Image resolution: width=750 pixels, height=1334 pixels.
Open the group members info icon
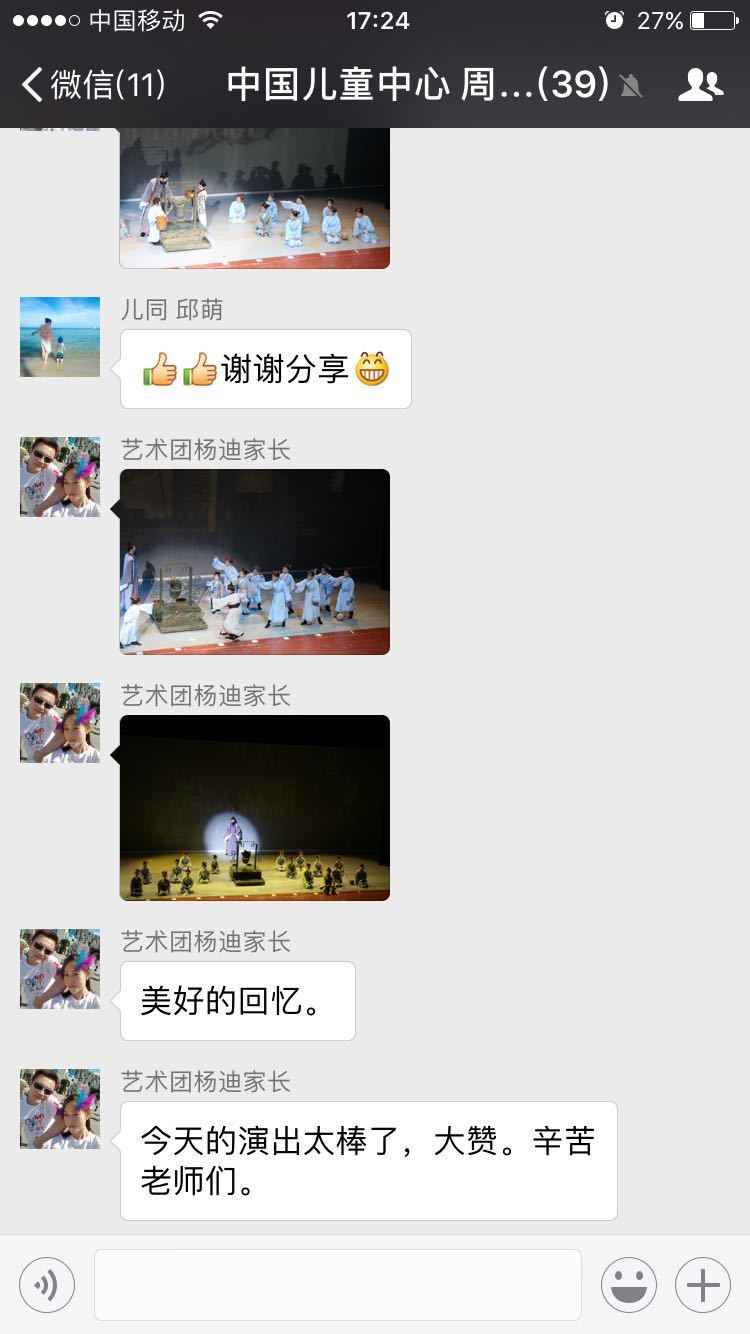pos(700,85)
